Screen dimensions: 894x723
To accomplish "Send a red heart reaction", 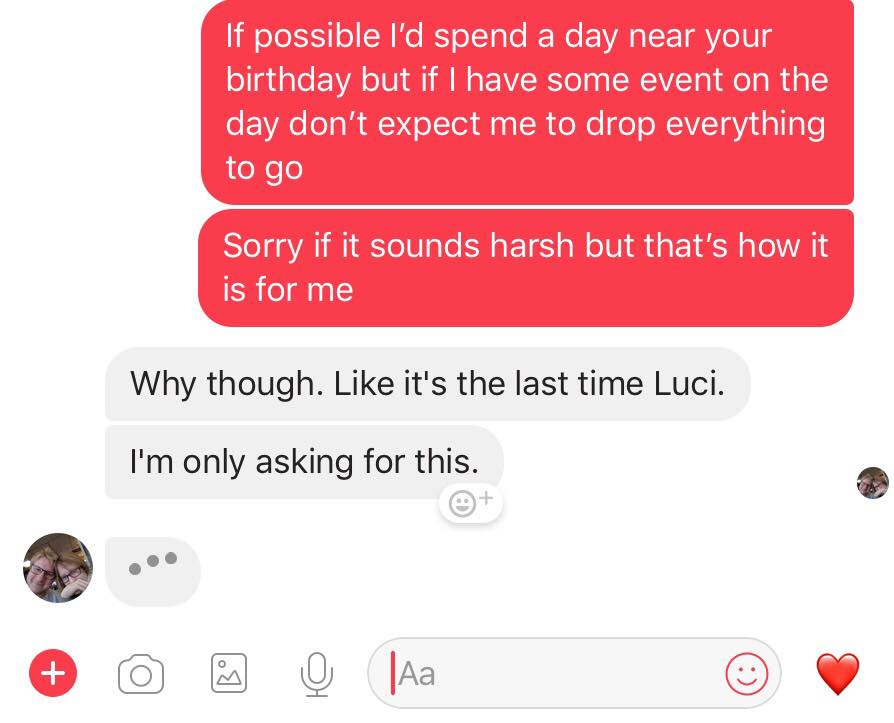I will (838, 673).
